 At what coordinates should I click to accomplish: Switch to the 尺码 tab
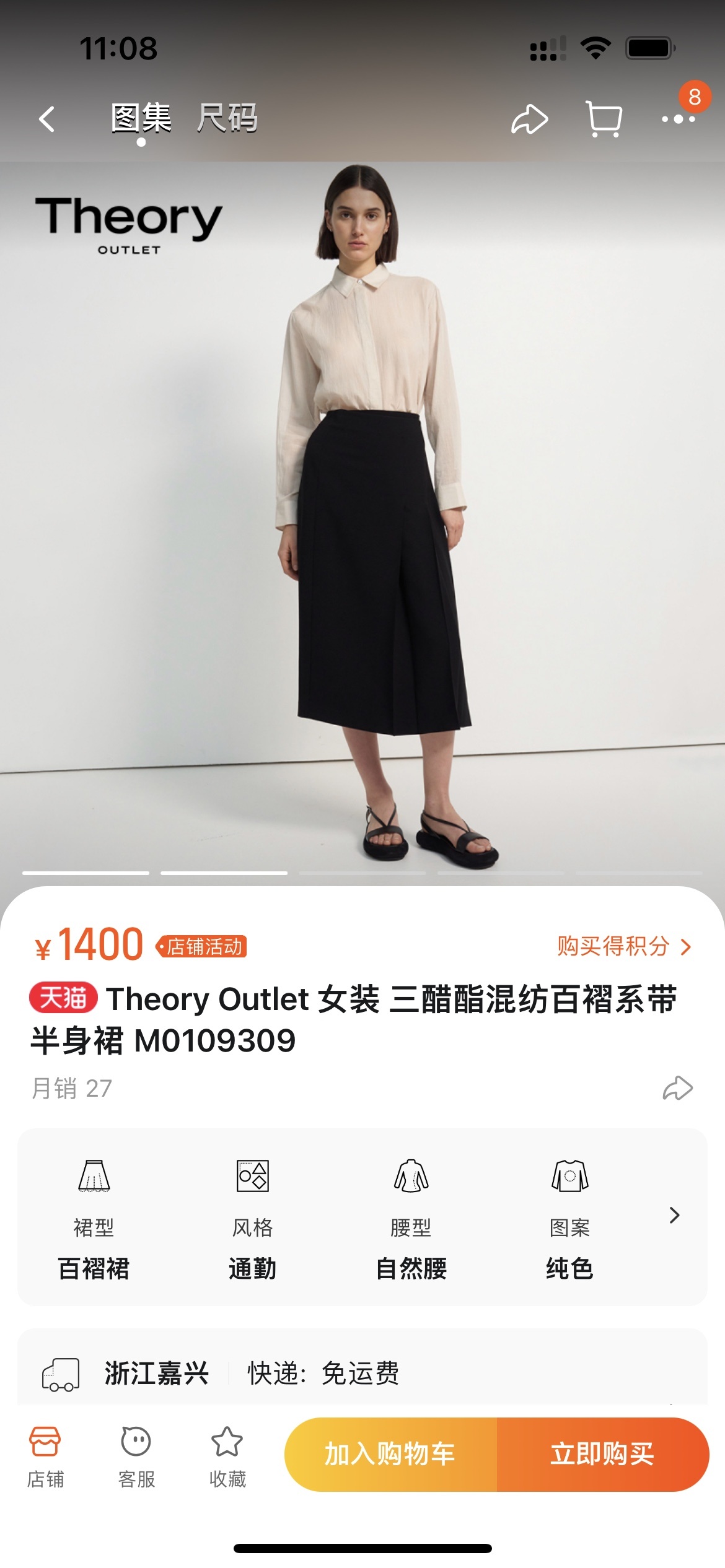227,118
